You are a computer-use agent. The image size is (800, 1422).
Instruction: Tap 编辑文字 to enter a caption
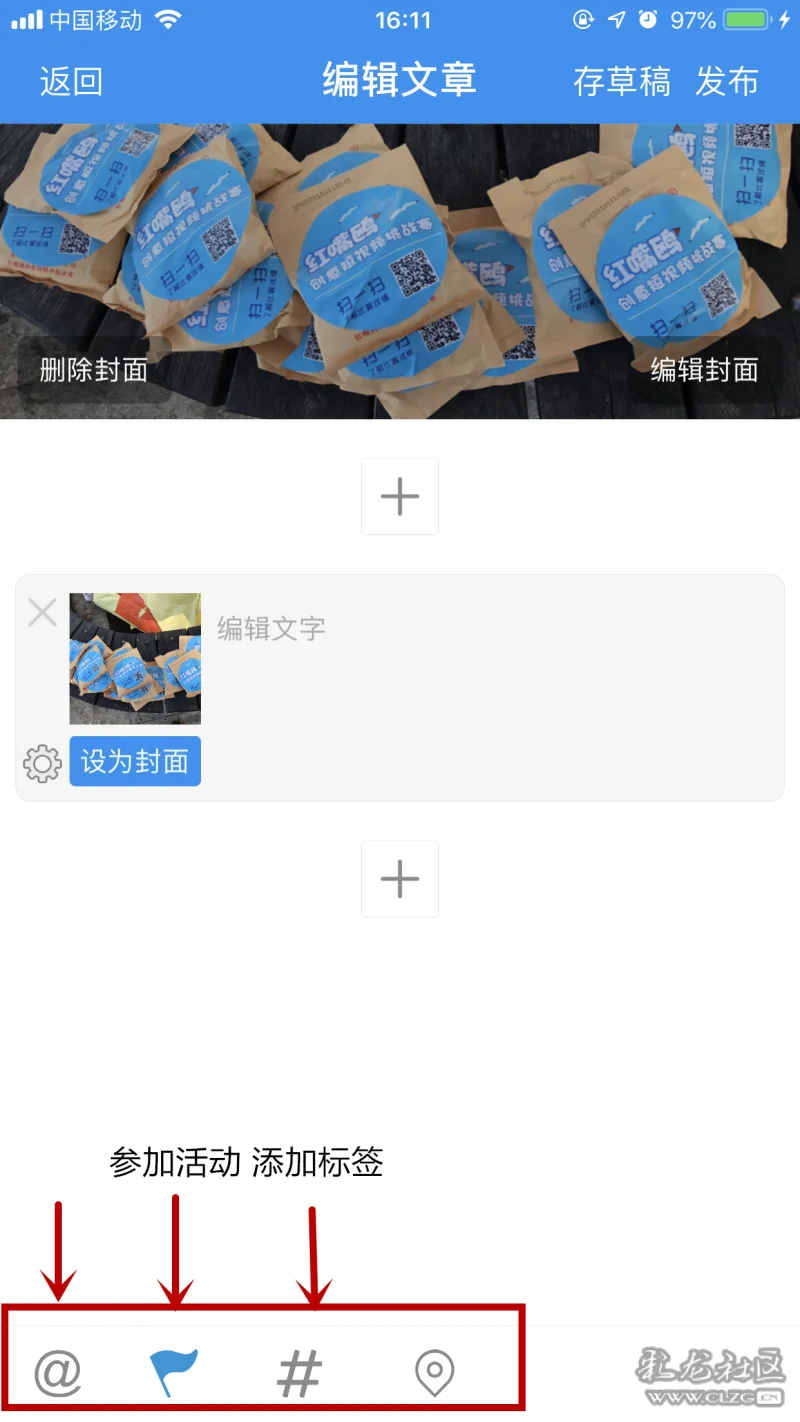point(272,629)
